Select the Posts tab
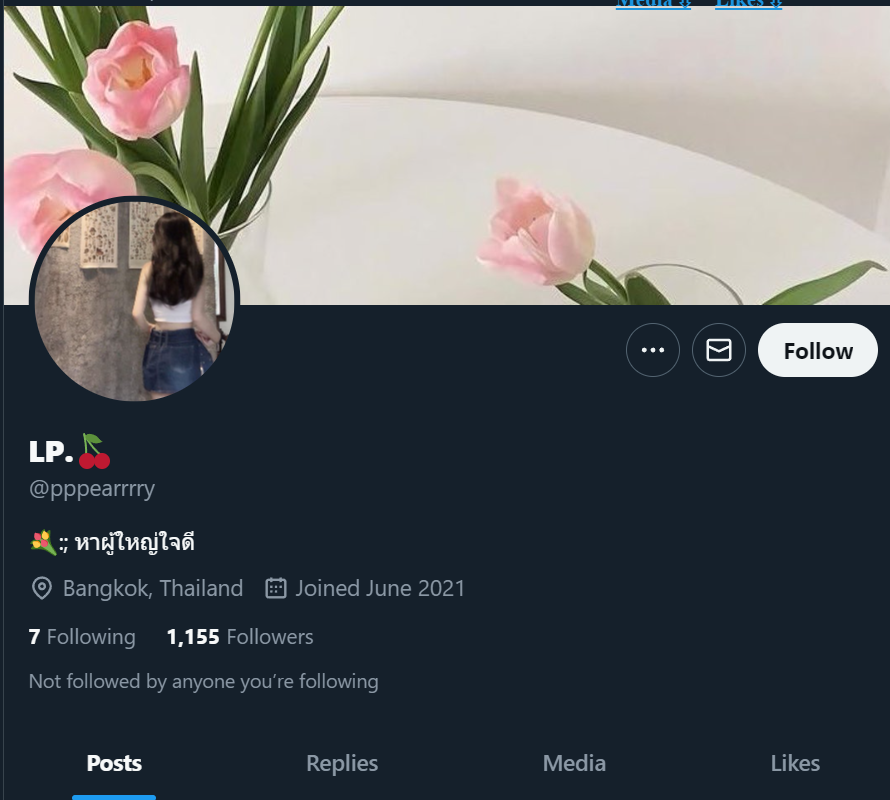This screenshot has height=800, width=890. point(114,763)
